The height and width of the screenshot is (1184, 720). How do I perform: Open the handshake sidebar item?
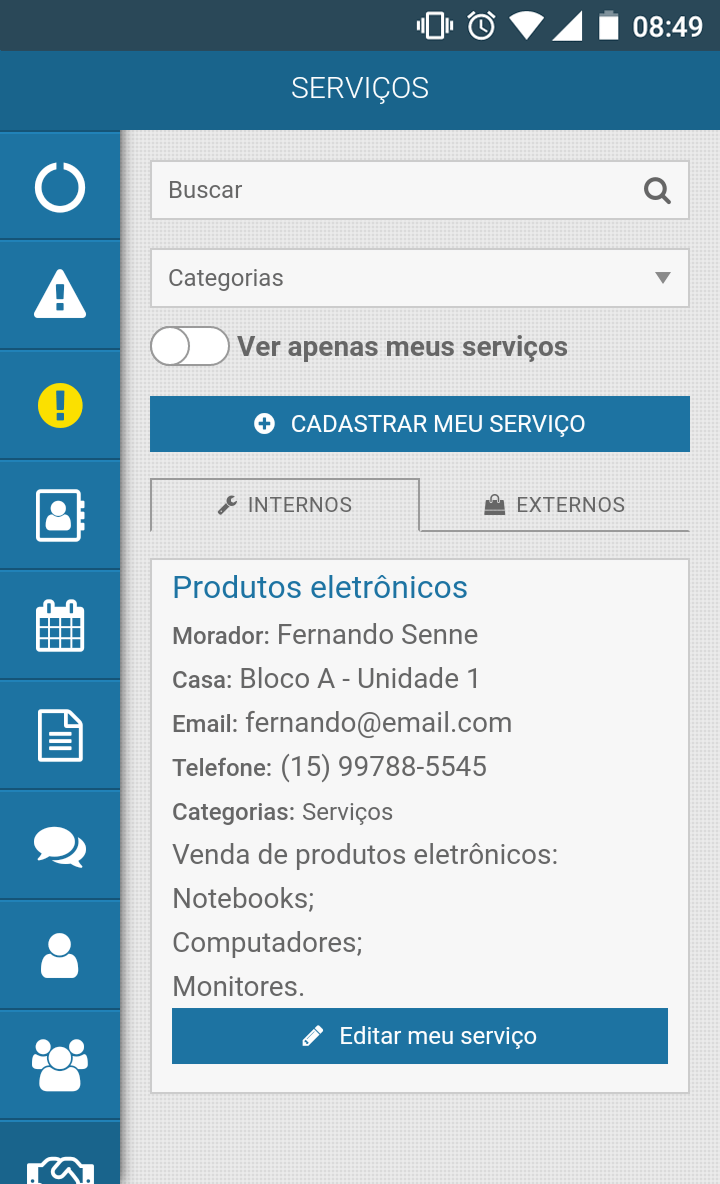[x=60, y=1154]
